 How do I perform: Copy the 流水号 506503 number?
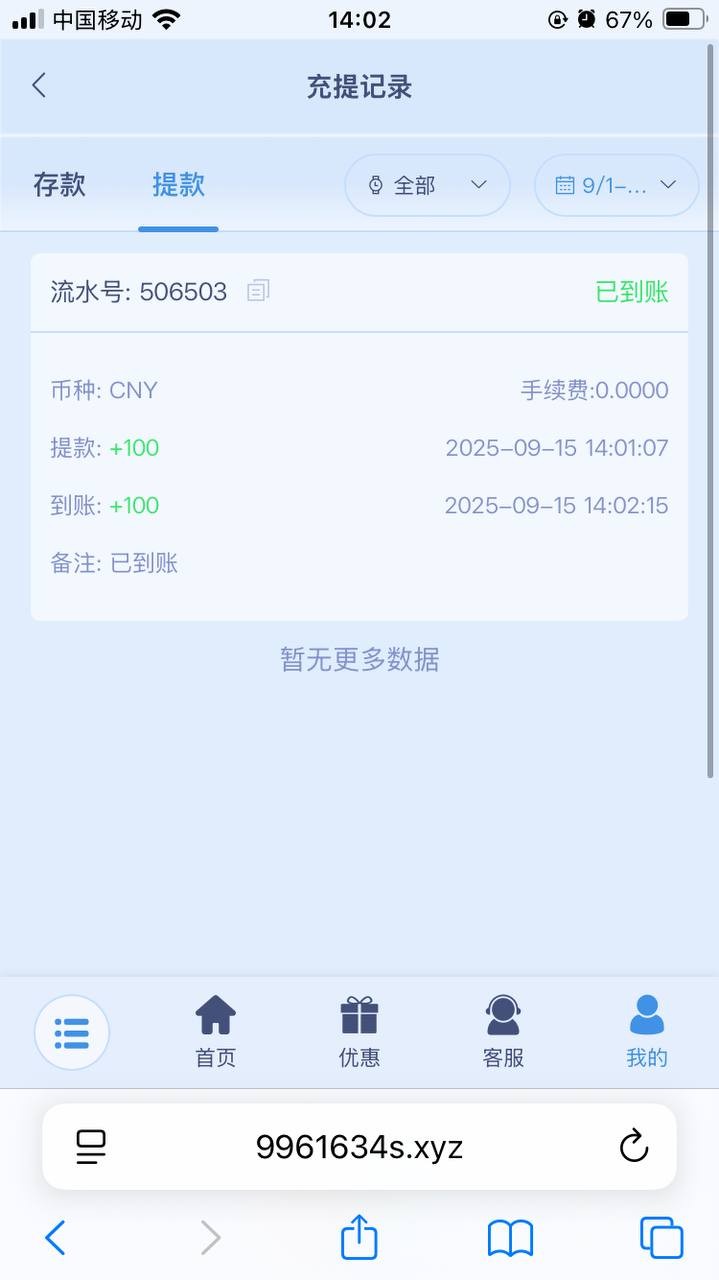(258, 291)
